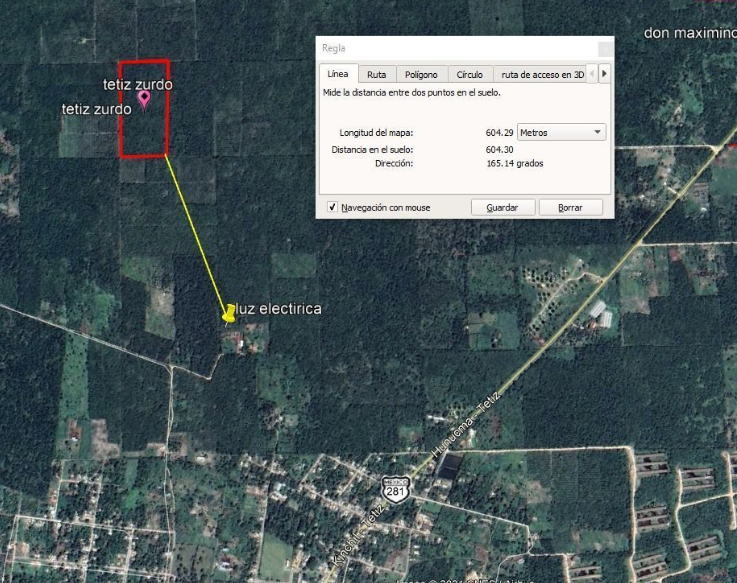The image size is (737, 583).
Task: Open the yellow luz electirica pushpin
Action: point(229,313)
